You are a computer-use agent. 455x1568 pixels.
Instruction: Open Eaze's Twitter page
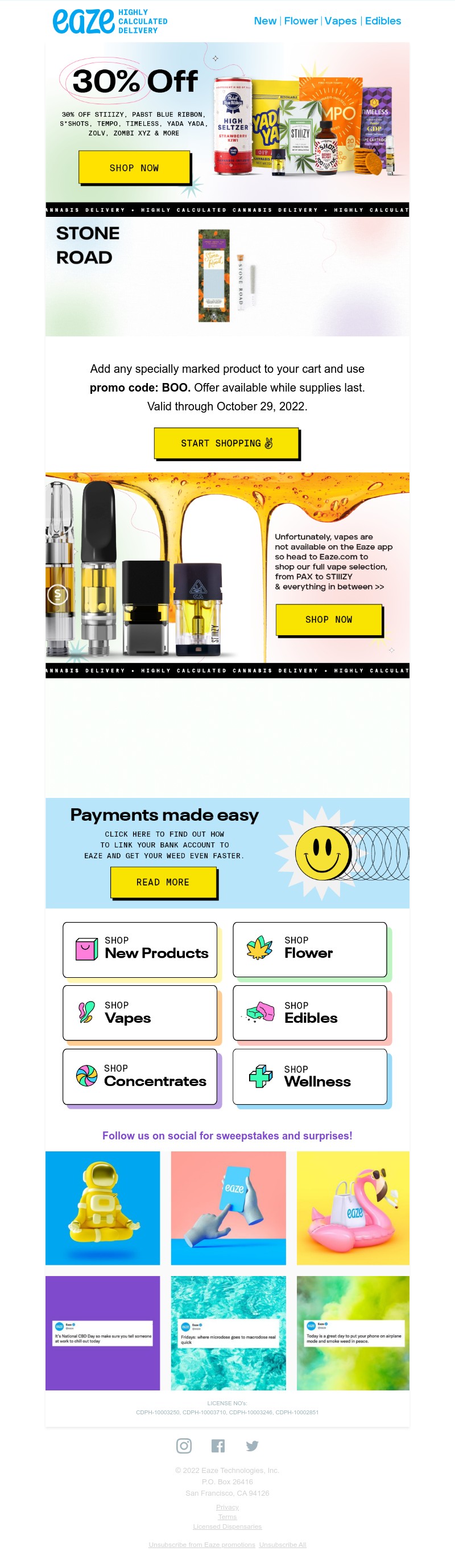click(x=252, y=1445)
